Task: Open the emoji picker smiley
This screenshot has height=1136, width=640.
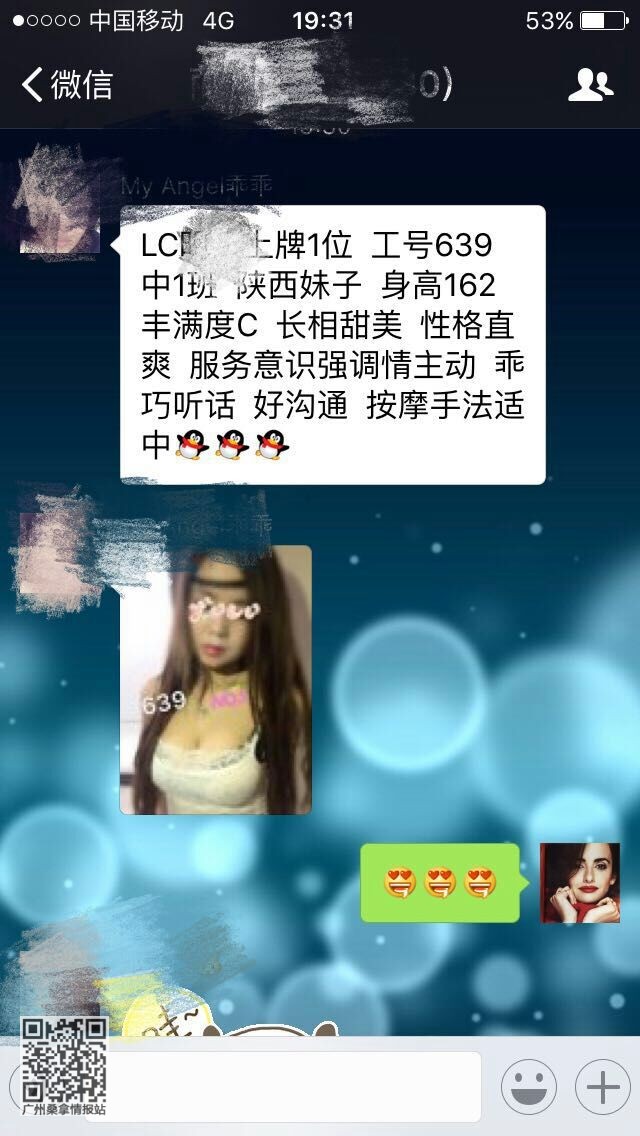Action: point(529,1087)
